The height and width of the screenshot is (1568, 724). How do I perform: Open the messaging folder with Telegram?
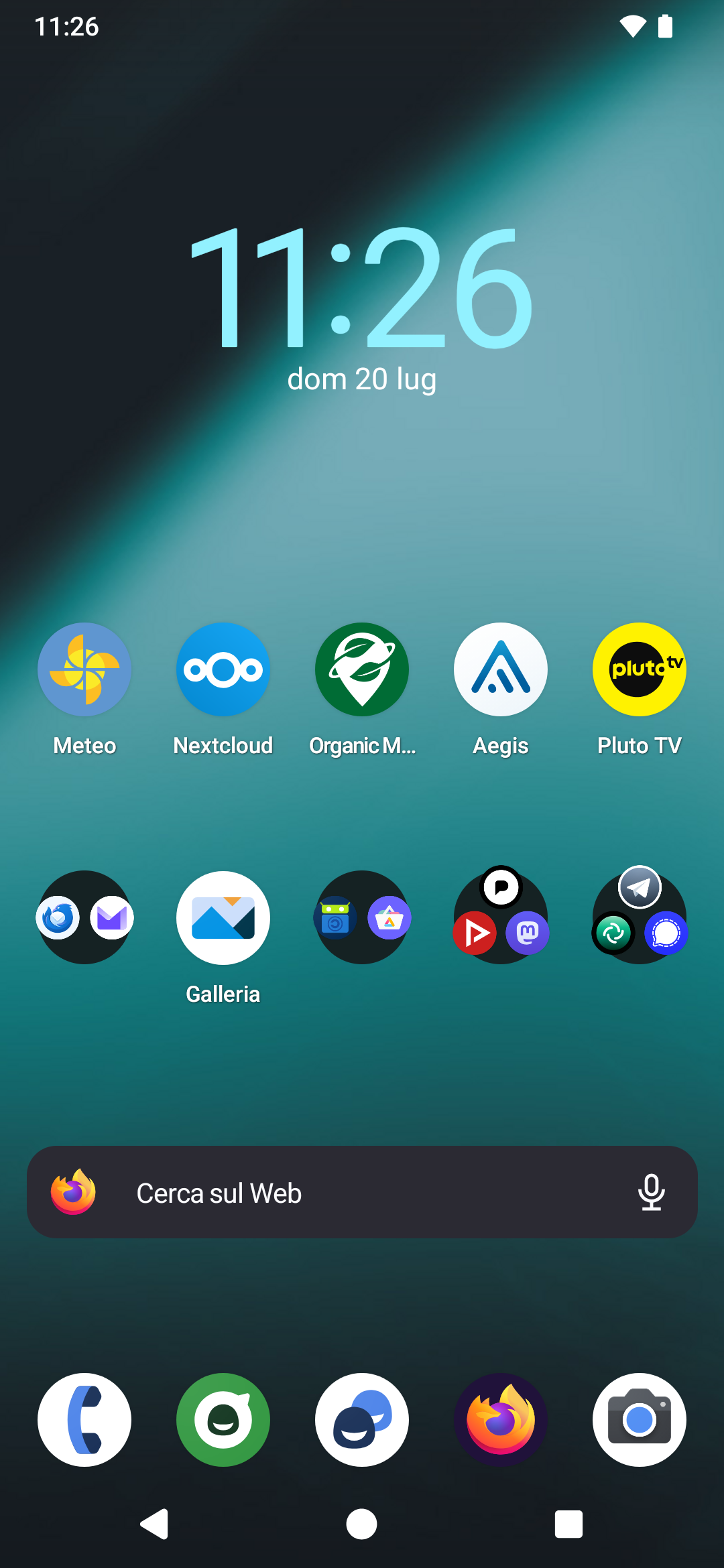(640, 917)
